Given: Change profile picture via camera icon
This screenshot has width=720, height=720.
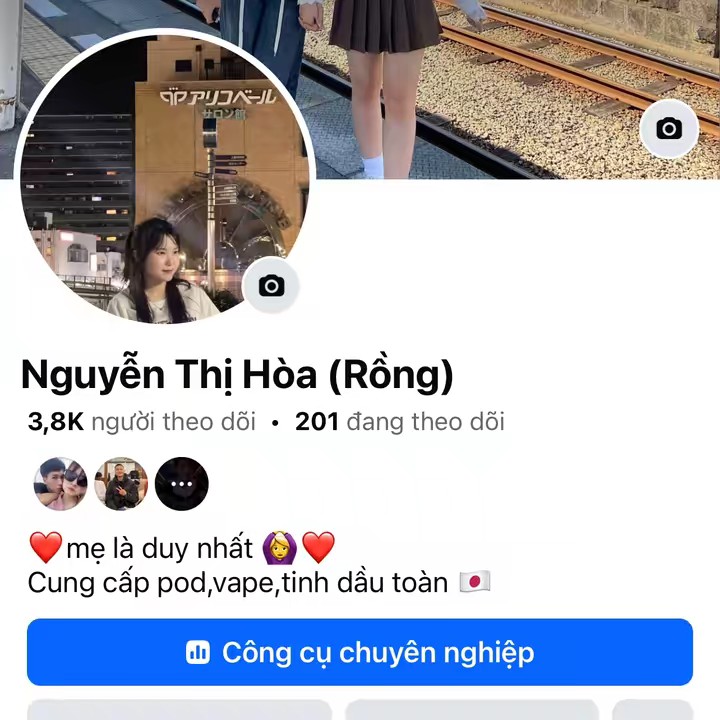Looking at the screenshot, I should pos(271,286).
